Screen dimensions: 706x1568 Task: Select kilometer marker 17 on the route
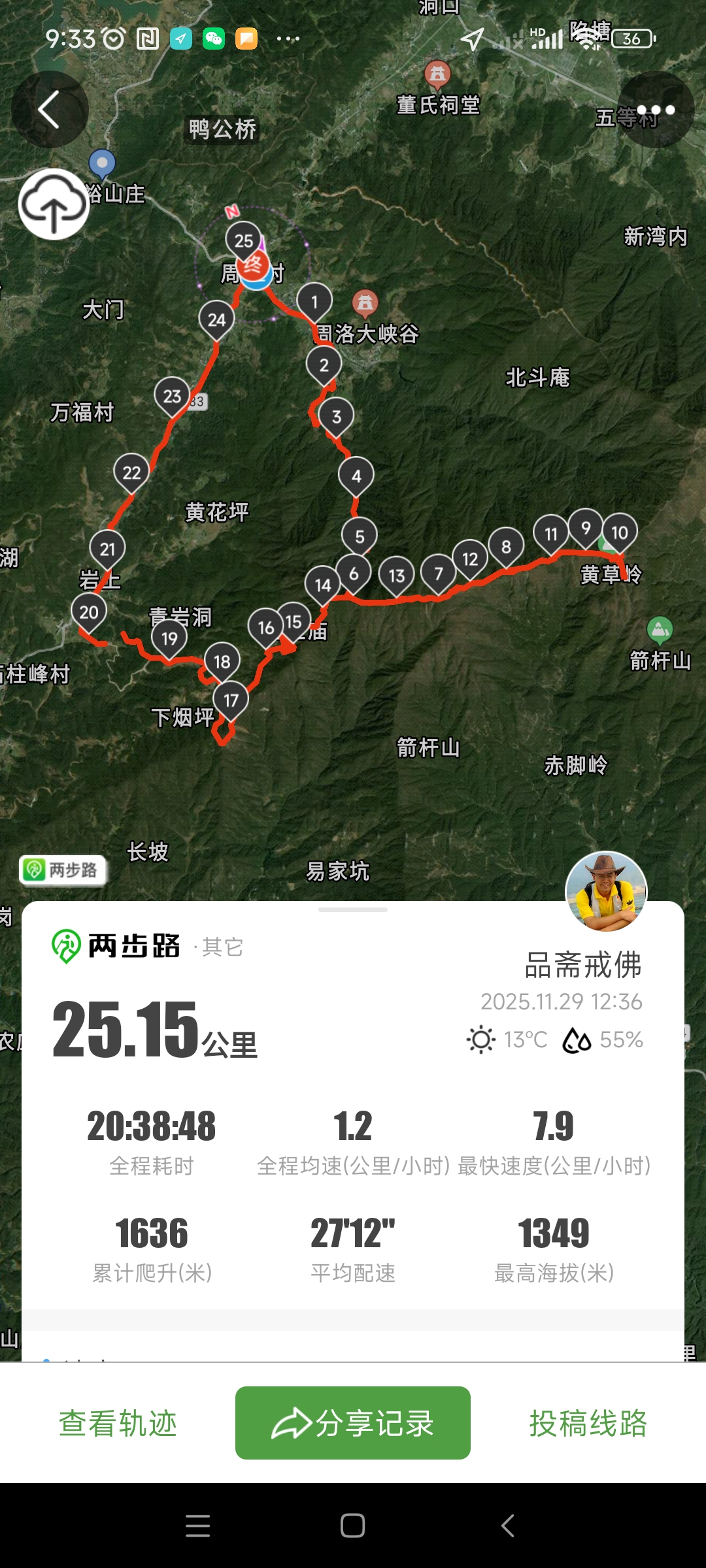231,700
